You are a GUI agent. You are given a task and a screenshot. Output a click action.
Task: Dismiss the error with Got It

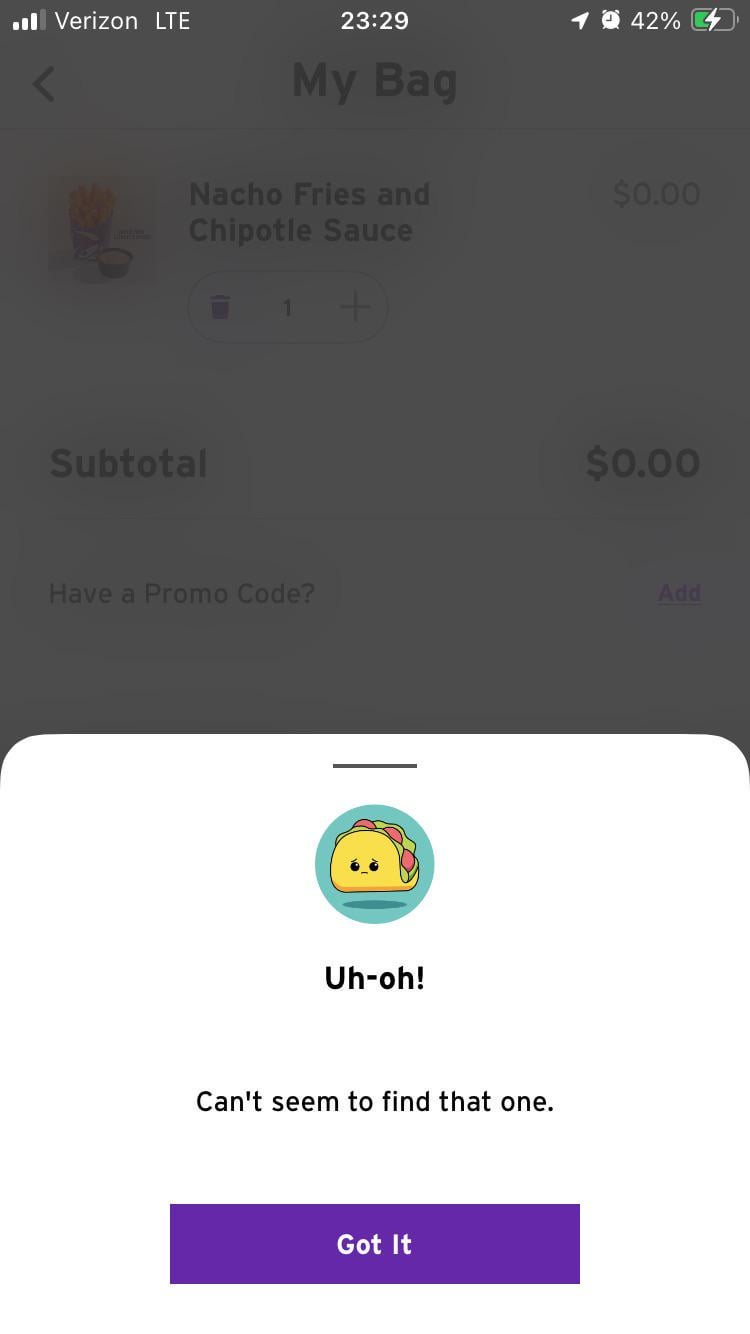pos(374,1243)
